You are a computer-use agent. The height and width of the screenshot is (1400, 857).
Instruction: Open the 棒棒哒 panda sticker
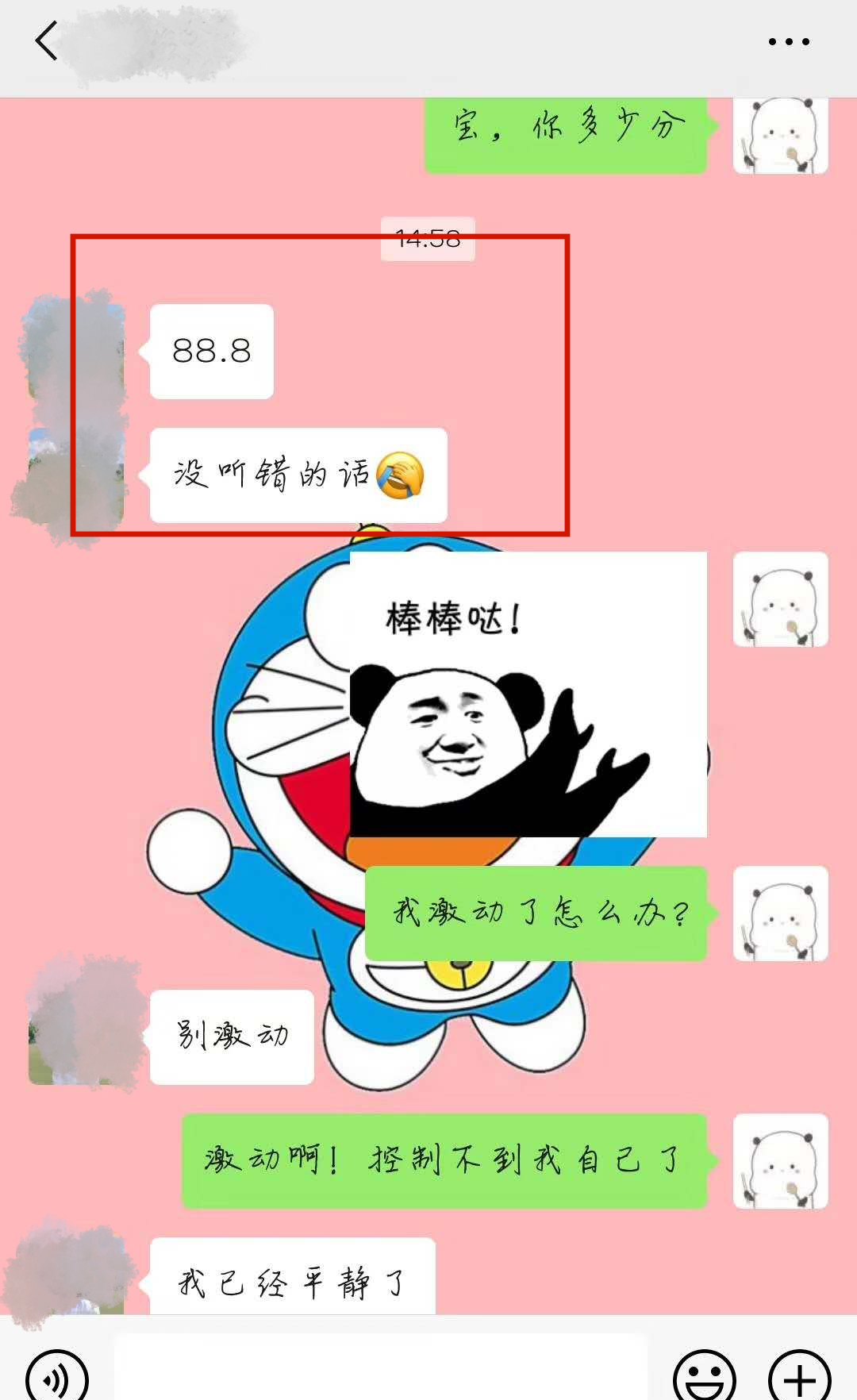click(528, 694)
